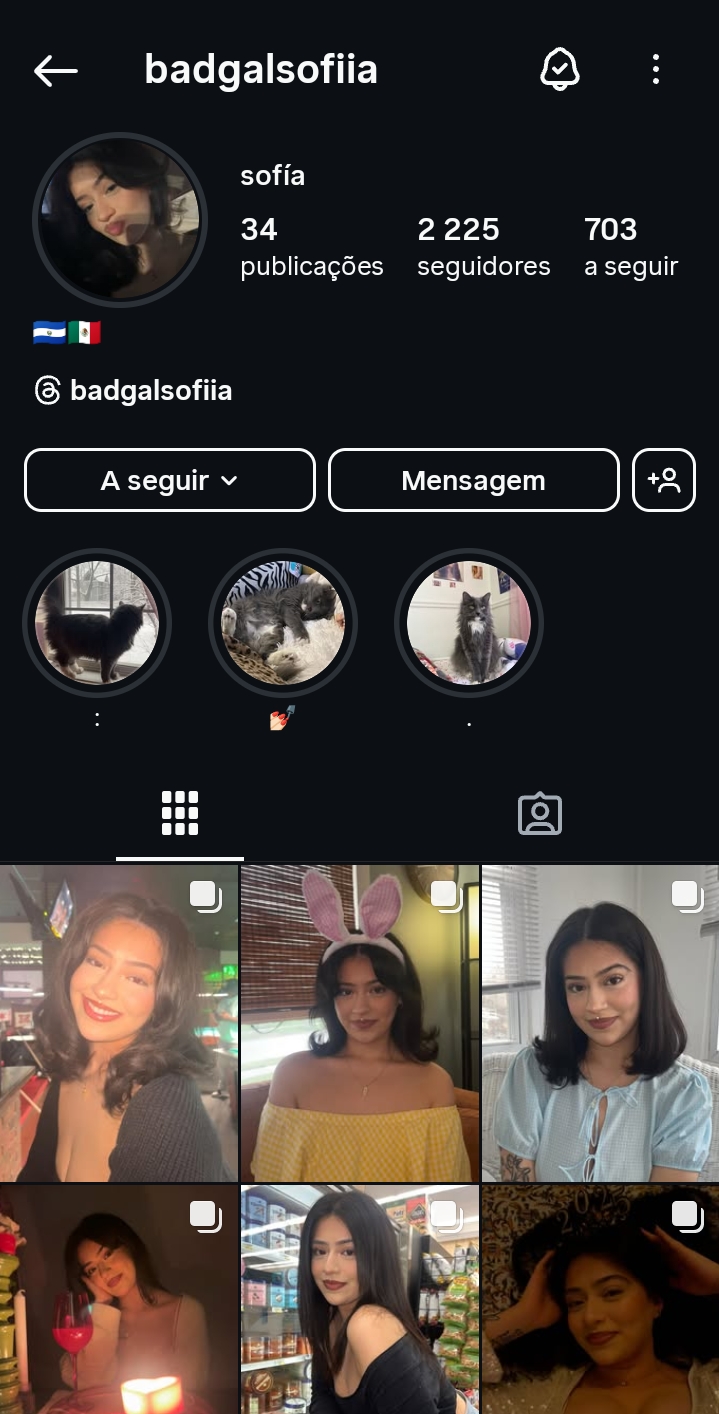Go back using the arrow icon
The image size is (719, 1414).
tap(56, 70)
